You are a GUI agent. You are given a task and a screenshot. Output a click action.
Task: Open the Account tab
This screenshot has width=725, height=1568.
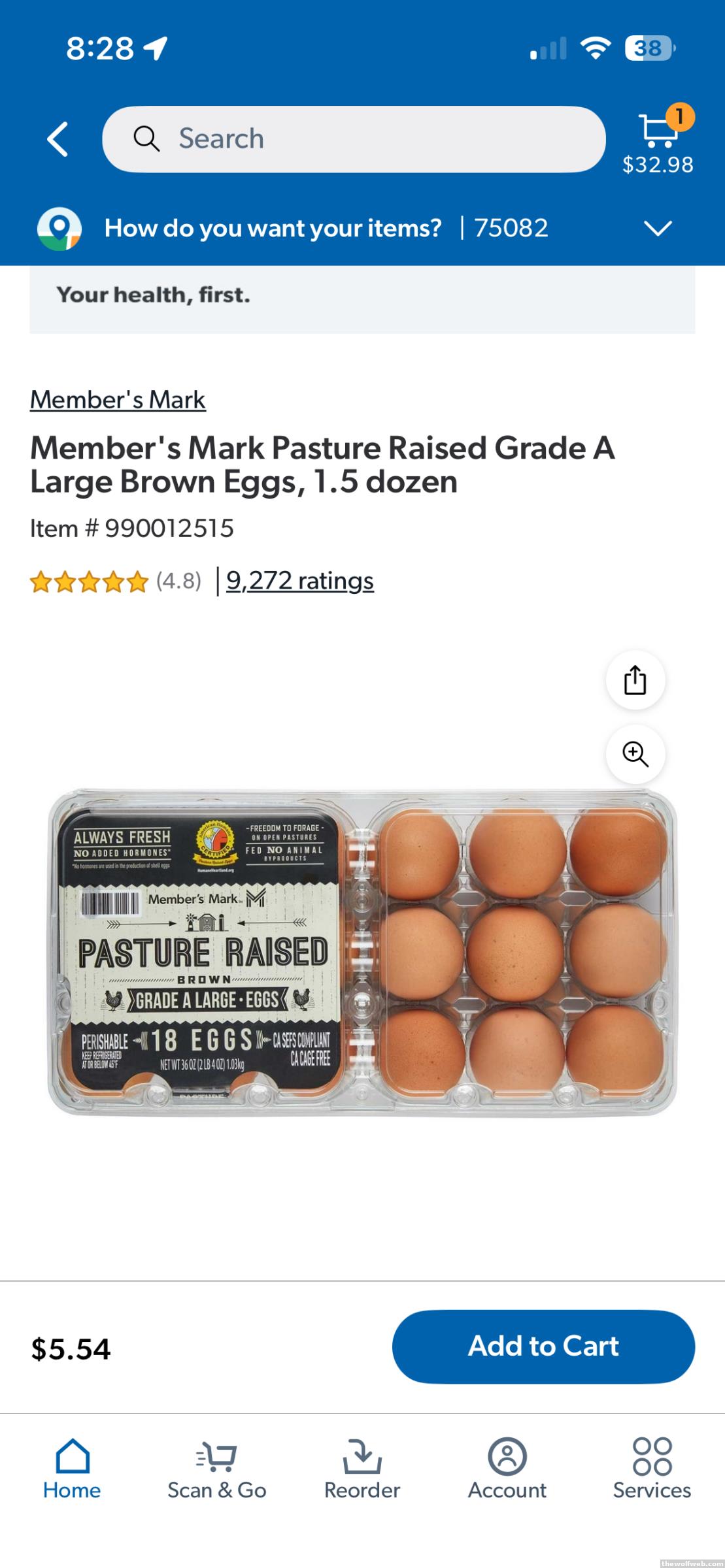click(507, 1469)
